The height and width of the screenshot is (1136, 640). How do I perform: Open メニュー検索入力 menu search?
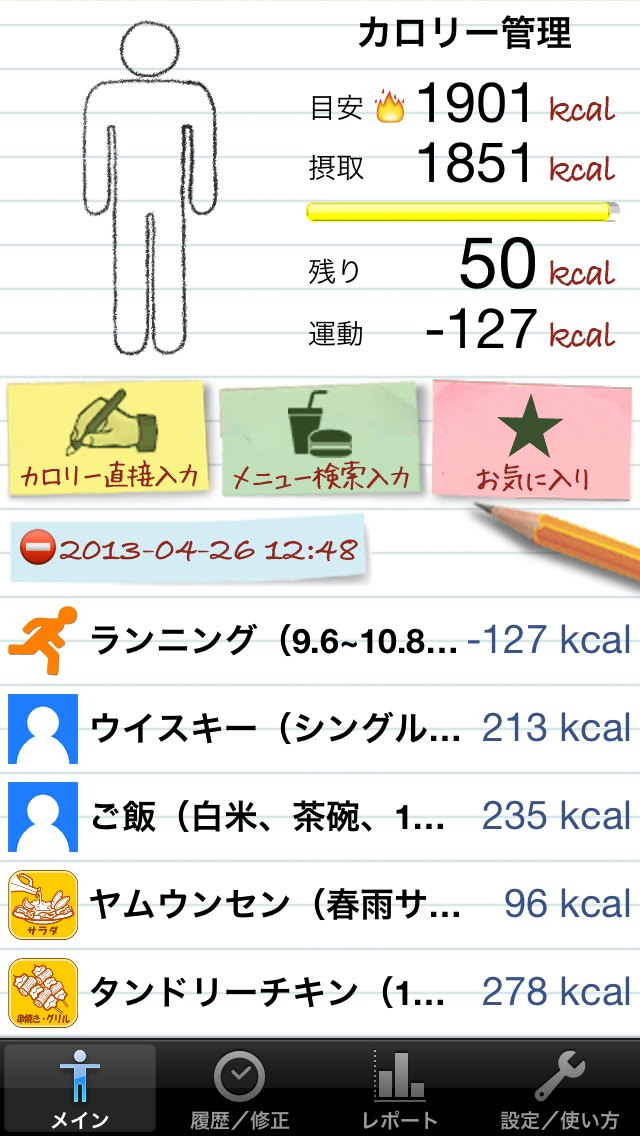coord(320,439)
